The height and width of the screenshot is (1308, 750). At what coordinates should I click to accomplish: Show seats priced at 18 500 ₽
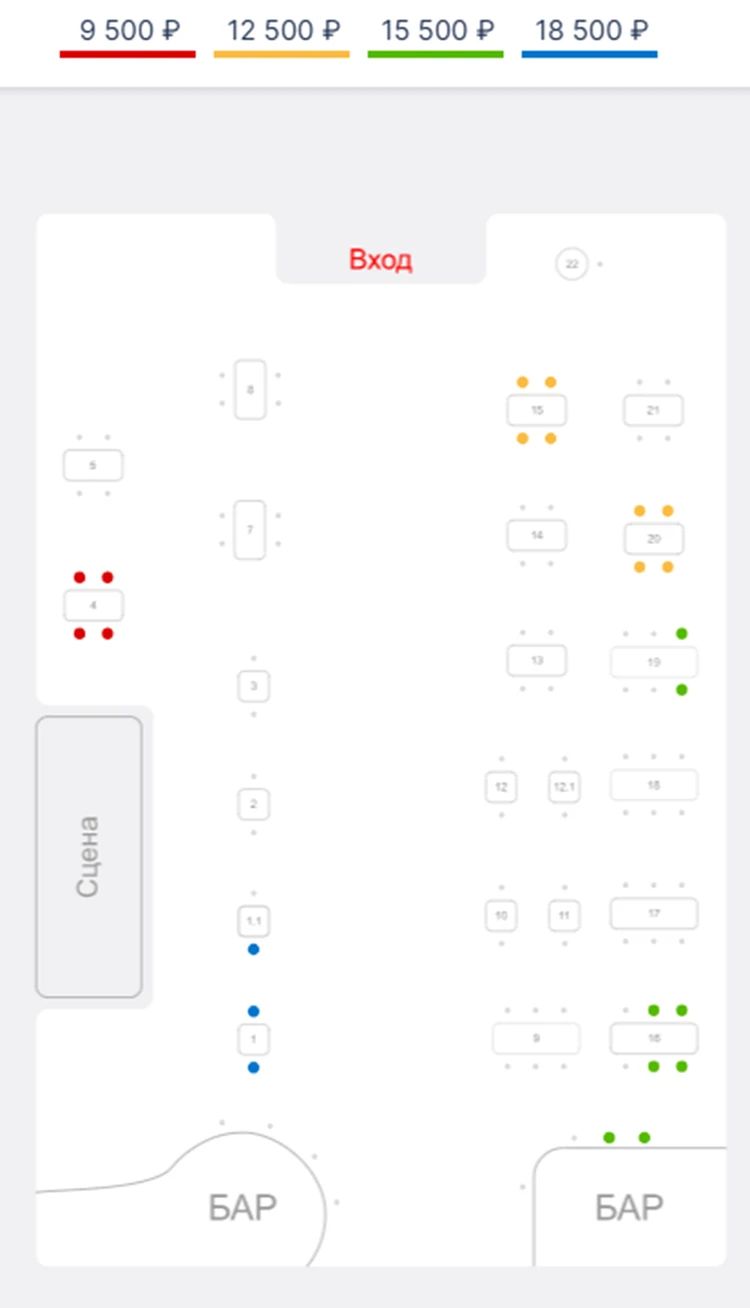590,32
